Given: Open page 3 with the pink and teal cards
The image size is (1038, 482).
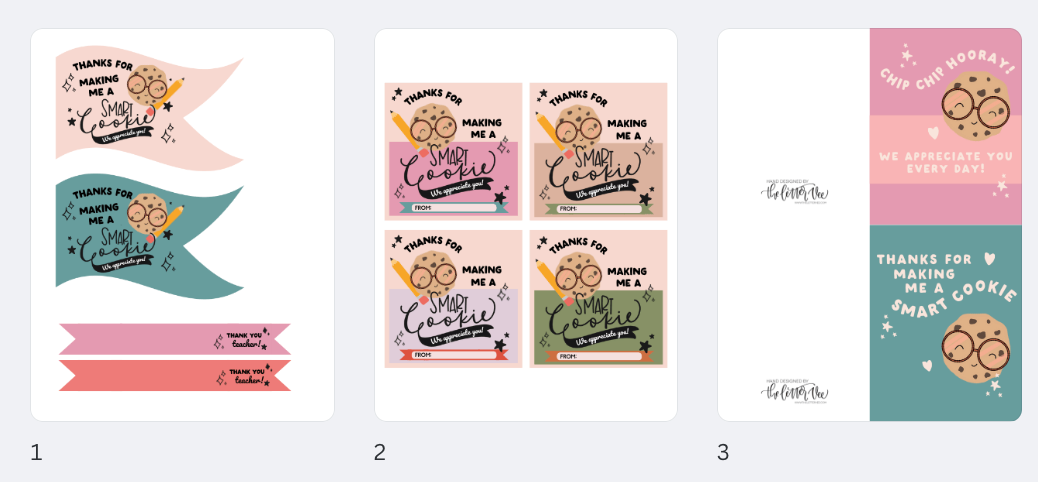Looking at the screenshot, I should pyautogui.click(x=869, y=225).
